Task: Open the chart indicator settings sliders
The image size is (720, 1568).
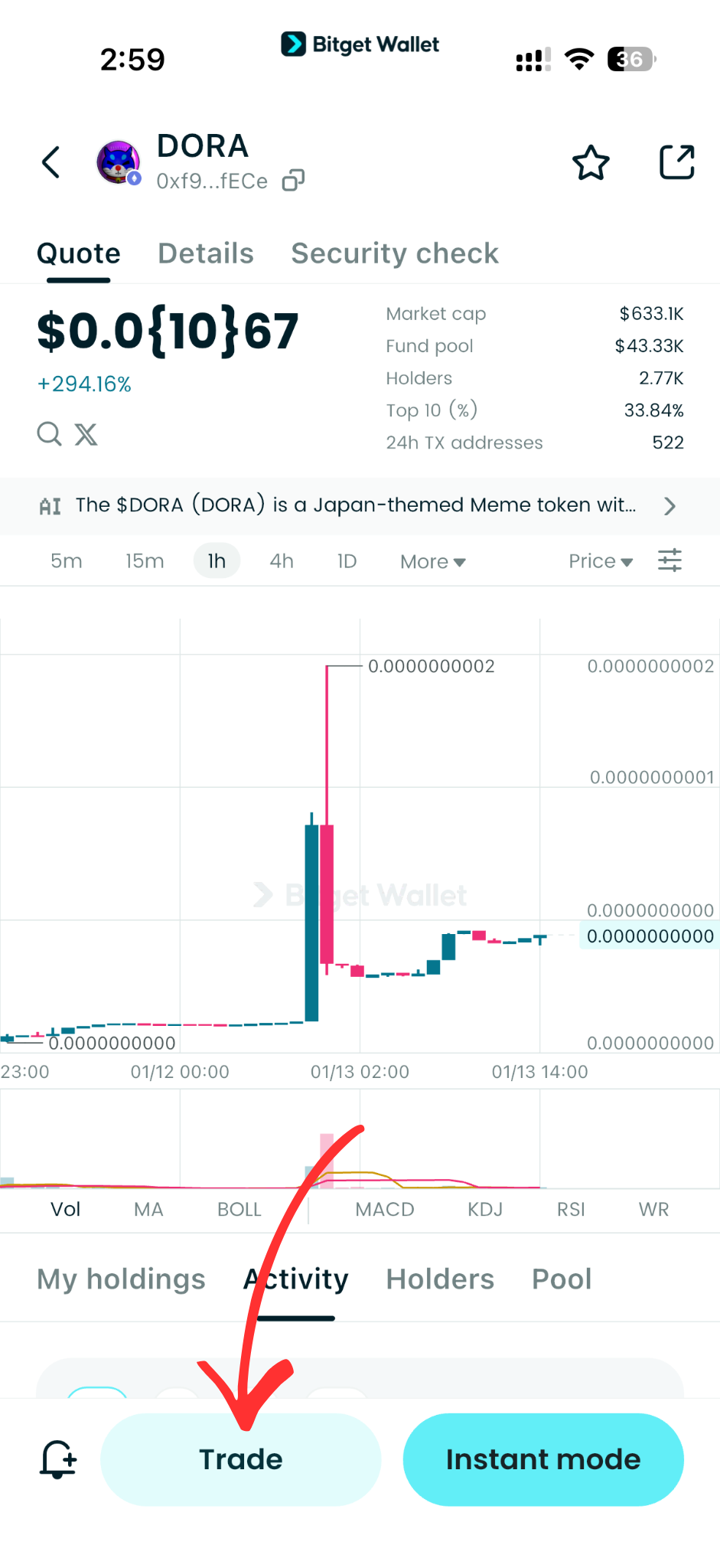Action: [670, 560]
